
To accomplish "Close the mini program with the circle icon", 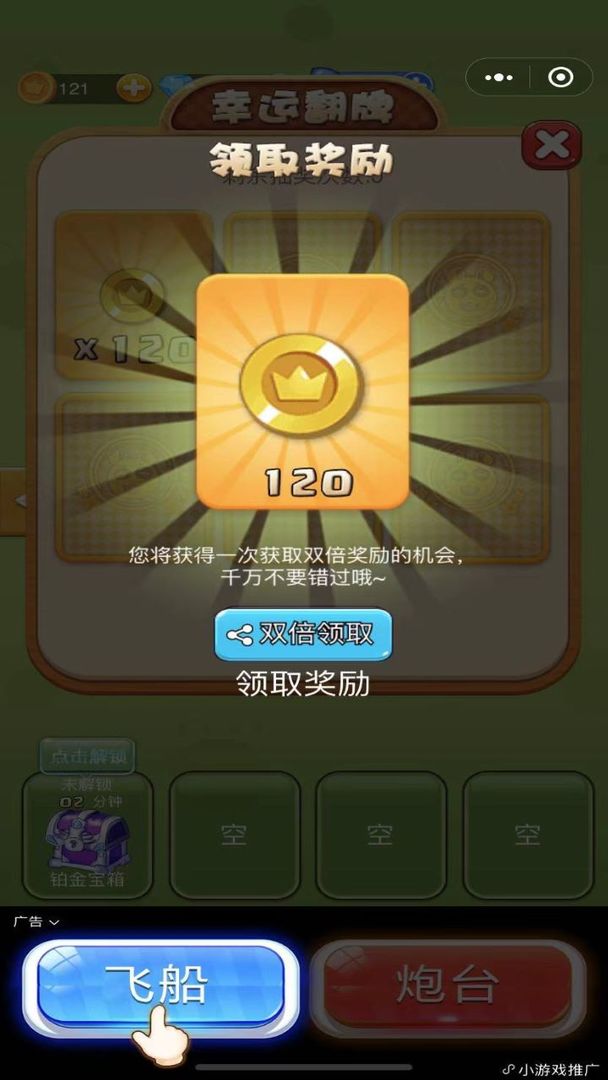I will point(562,77).
